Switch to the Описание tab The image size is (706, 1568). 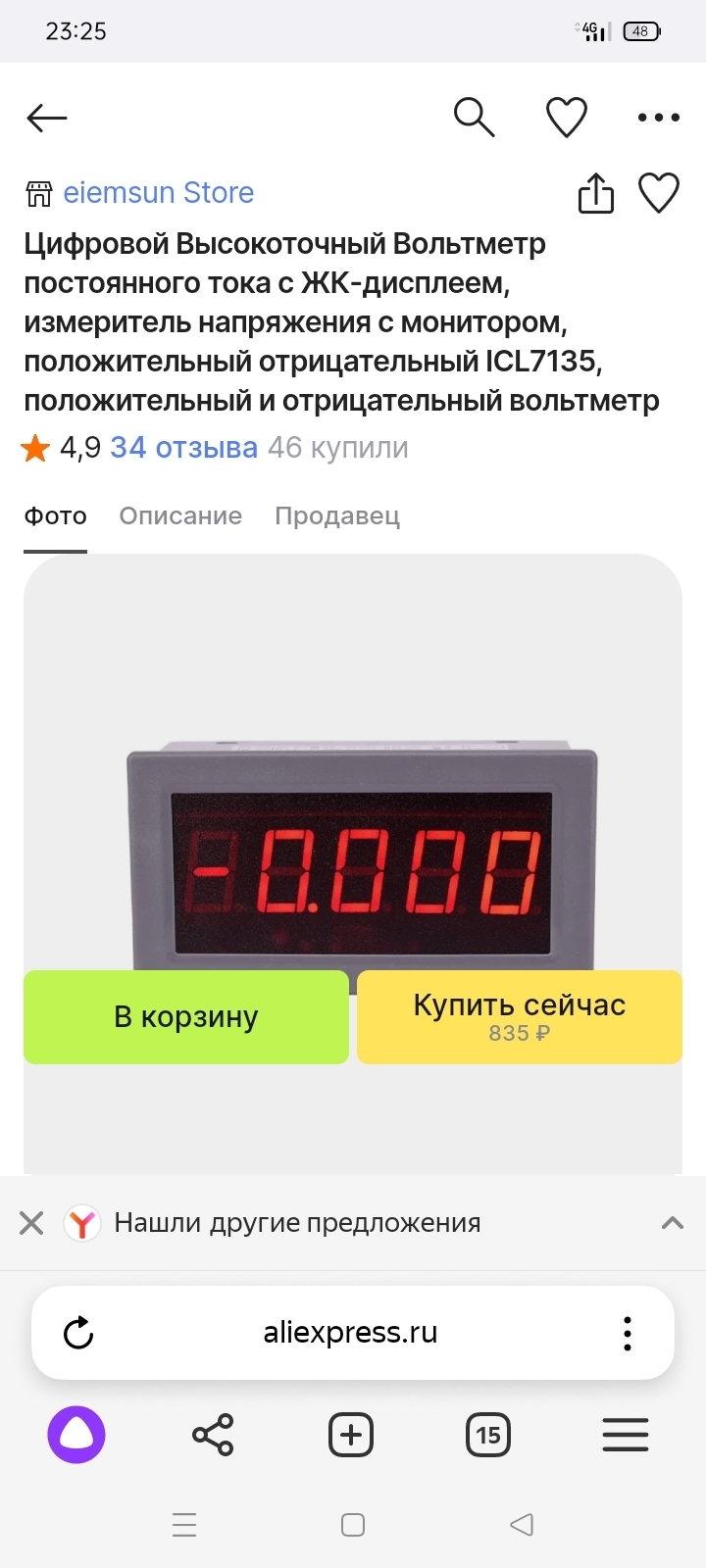(x=180, y=516)
